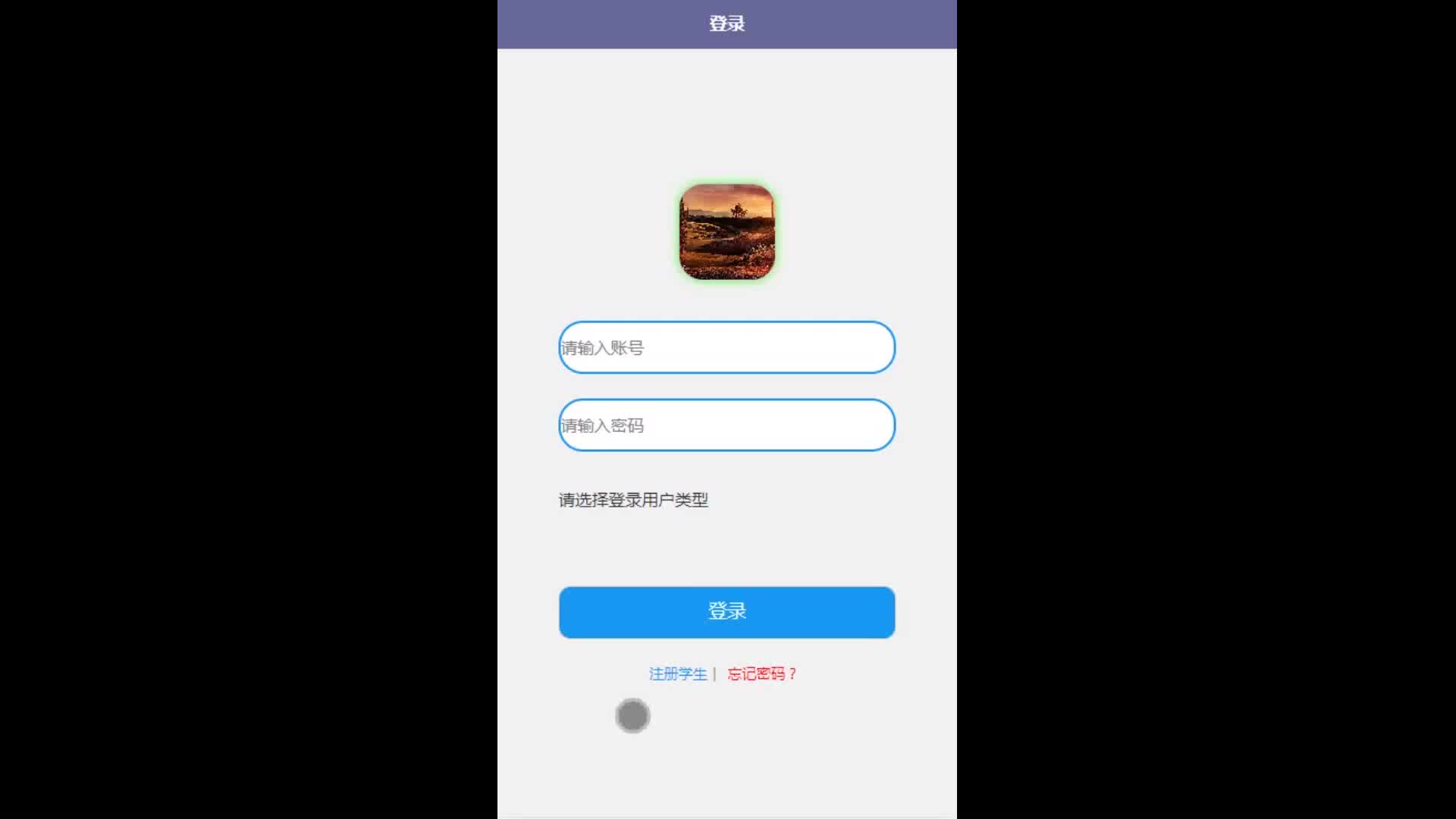Screen dimensions: 1456x819
Task: Tap the account input field
Action: (726, 347)
